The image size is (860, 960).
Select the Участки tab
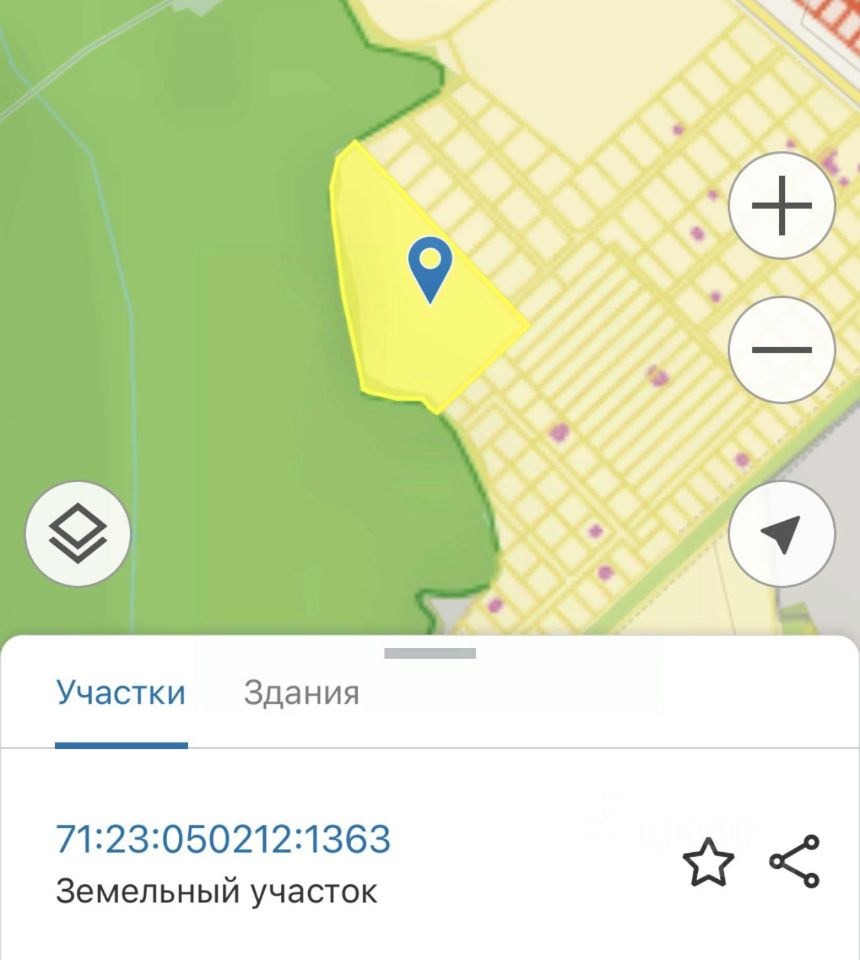pyautogui.click(x=121, y=693)
